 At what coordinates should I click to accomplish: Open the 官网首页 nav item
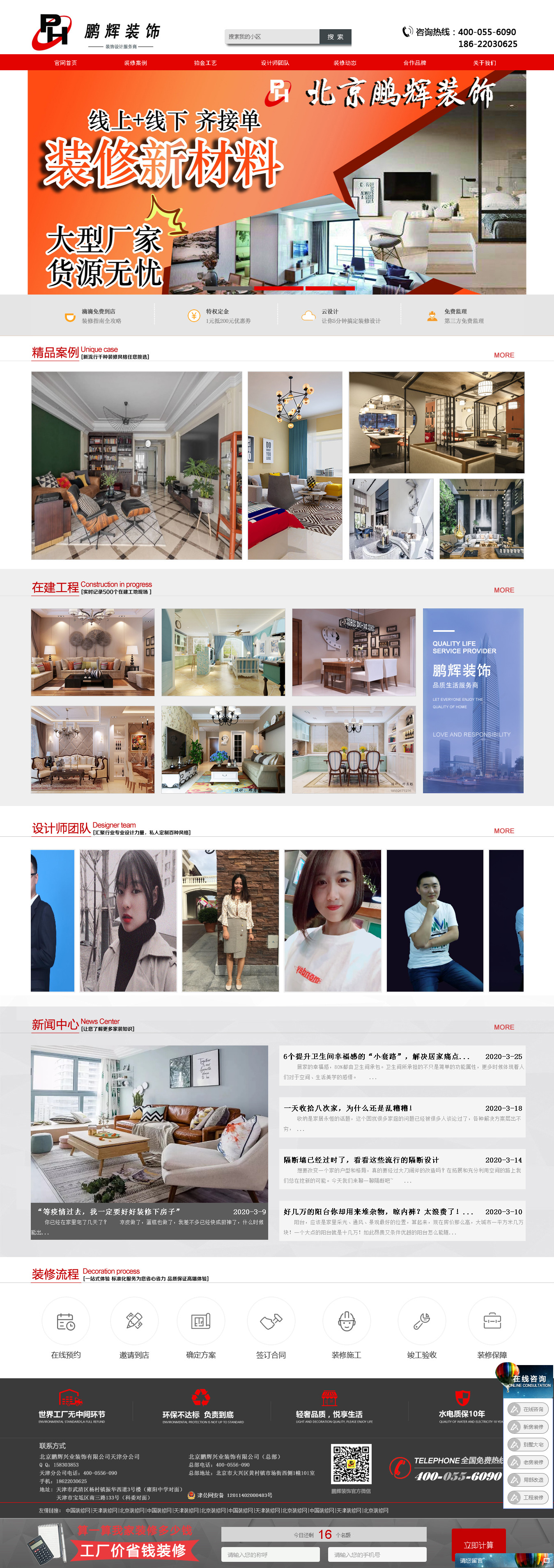(x=66, y=63)
